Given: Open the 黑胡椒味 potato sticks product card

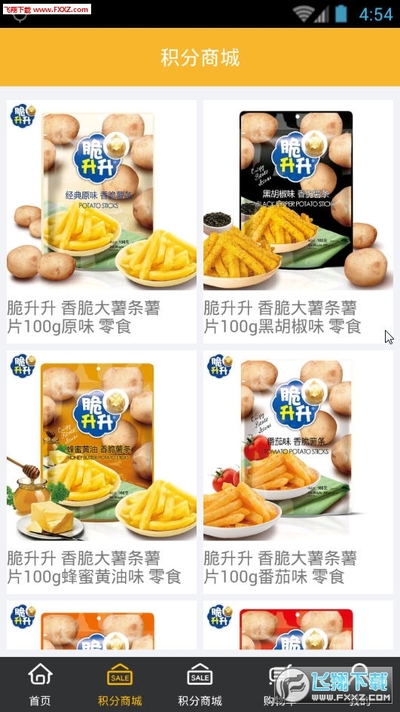Looking at the screenshot, I should pos(298,222).
